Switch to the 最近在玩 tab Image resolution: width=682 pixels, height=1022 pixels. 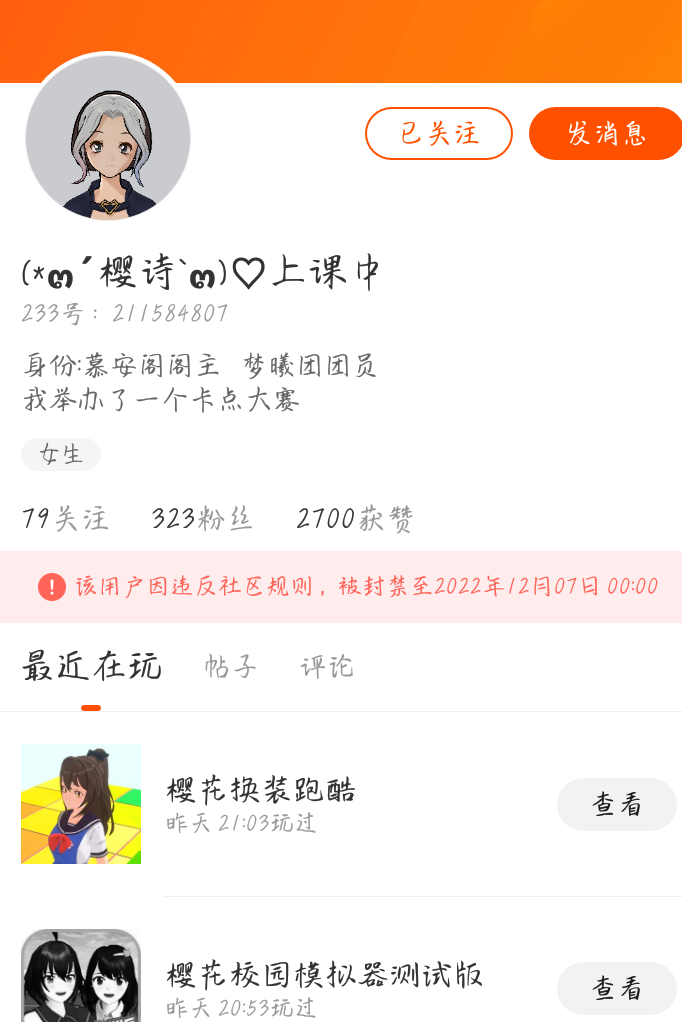click(x=91, y=666)
